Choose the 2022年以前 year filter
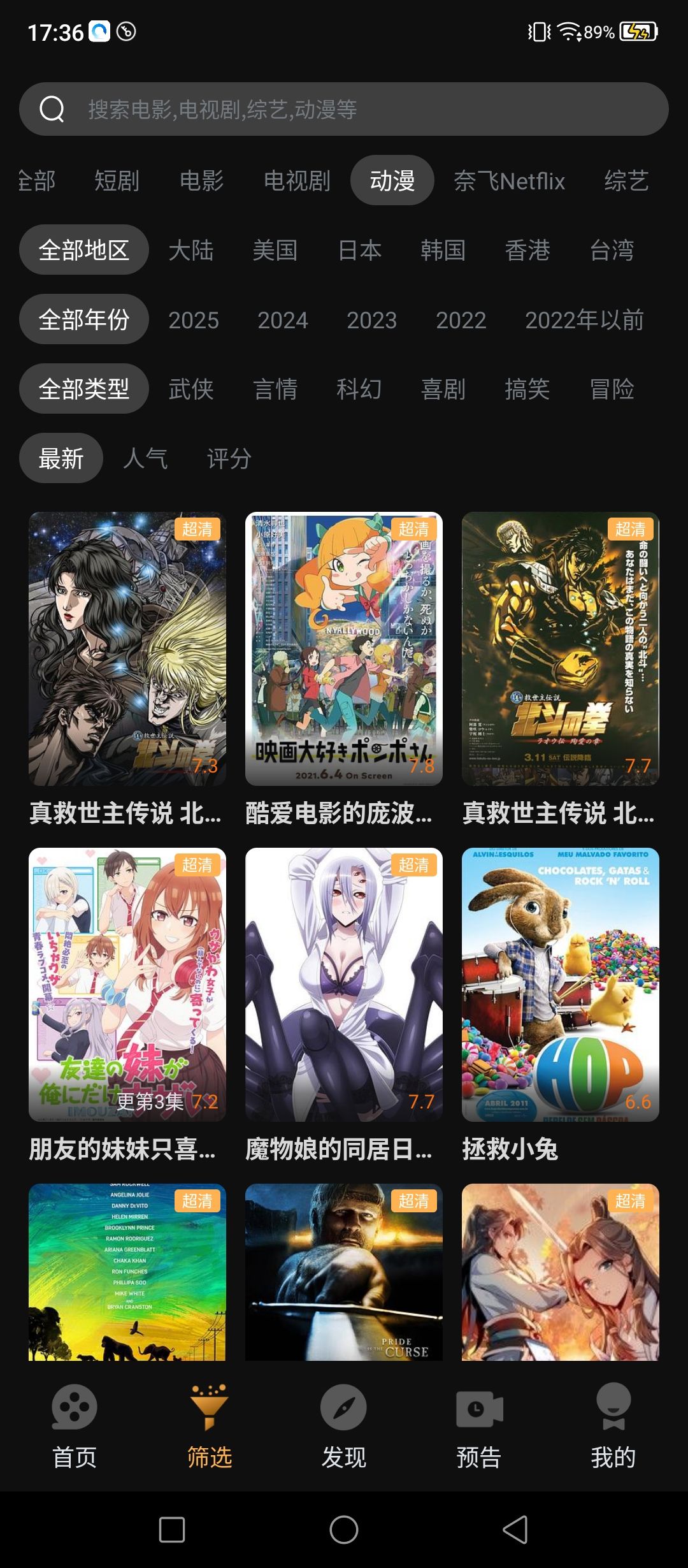This screenshot has width=688, height=1568. (x=584, y=320)
